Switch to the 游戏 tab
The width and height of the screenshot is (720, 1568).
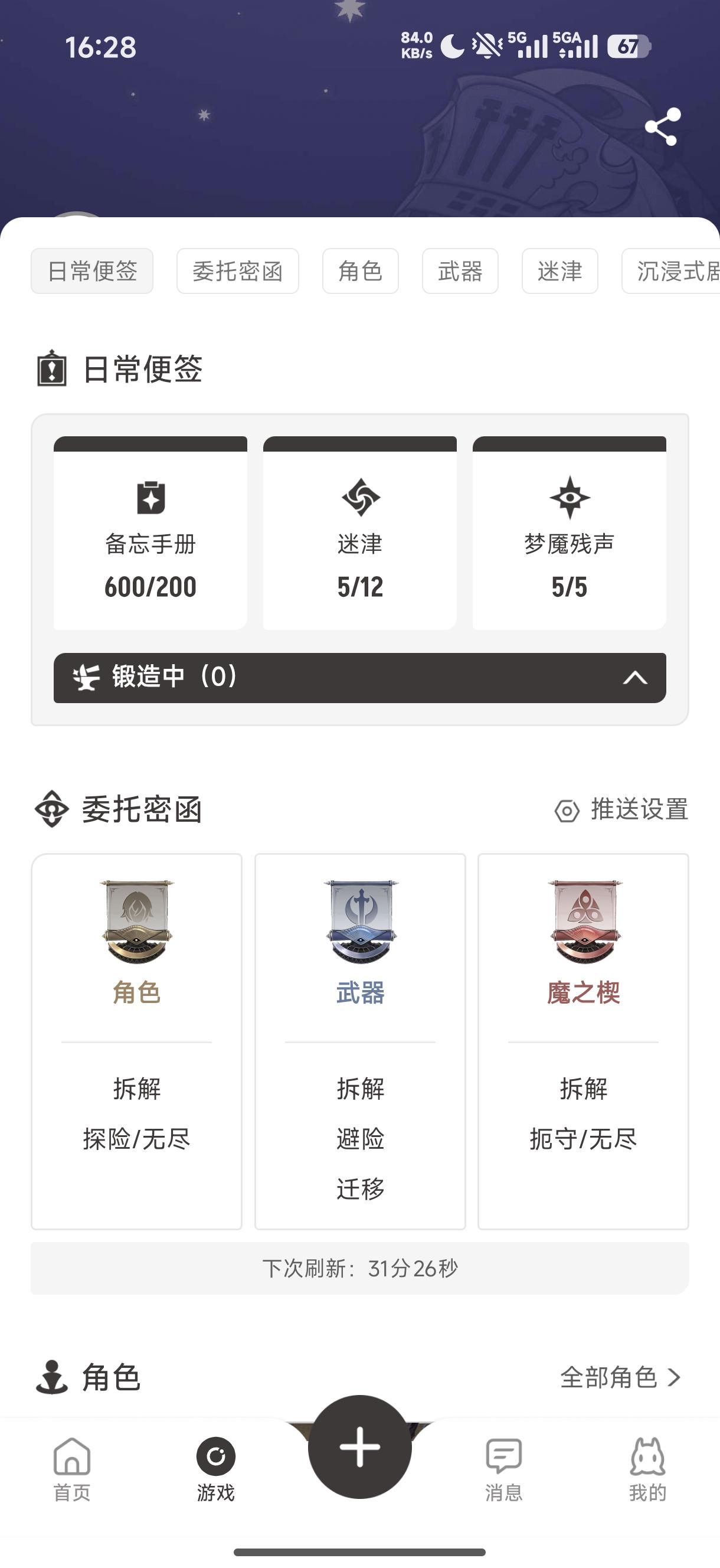tap(215, 1468)
